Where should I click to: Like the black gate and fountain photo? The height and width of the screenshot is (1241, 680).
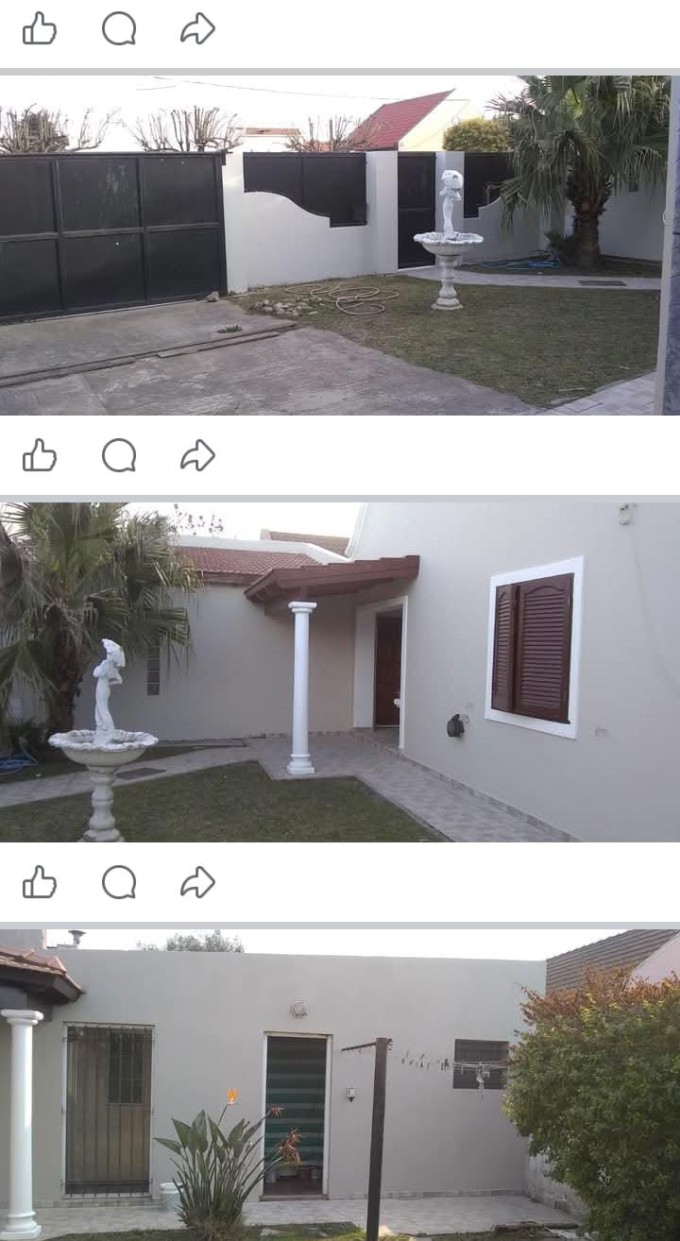coord(39,456)
